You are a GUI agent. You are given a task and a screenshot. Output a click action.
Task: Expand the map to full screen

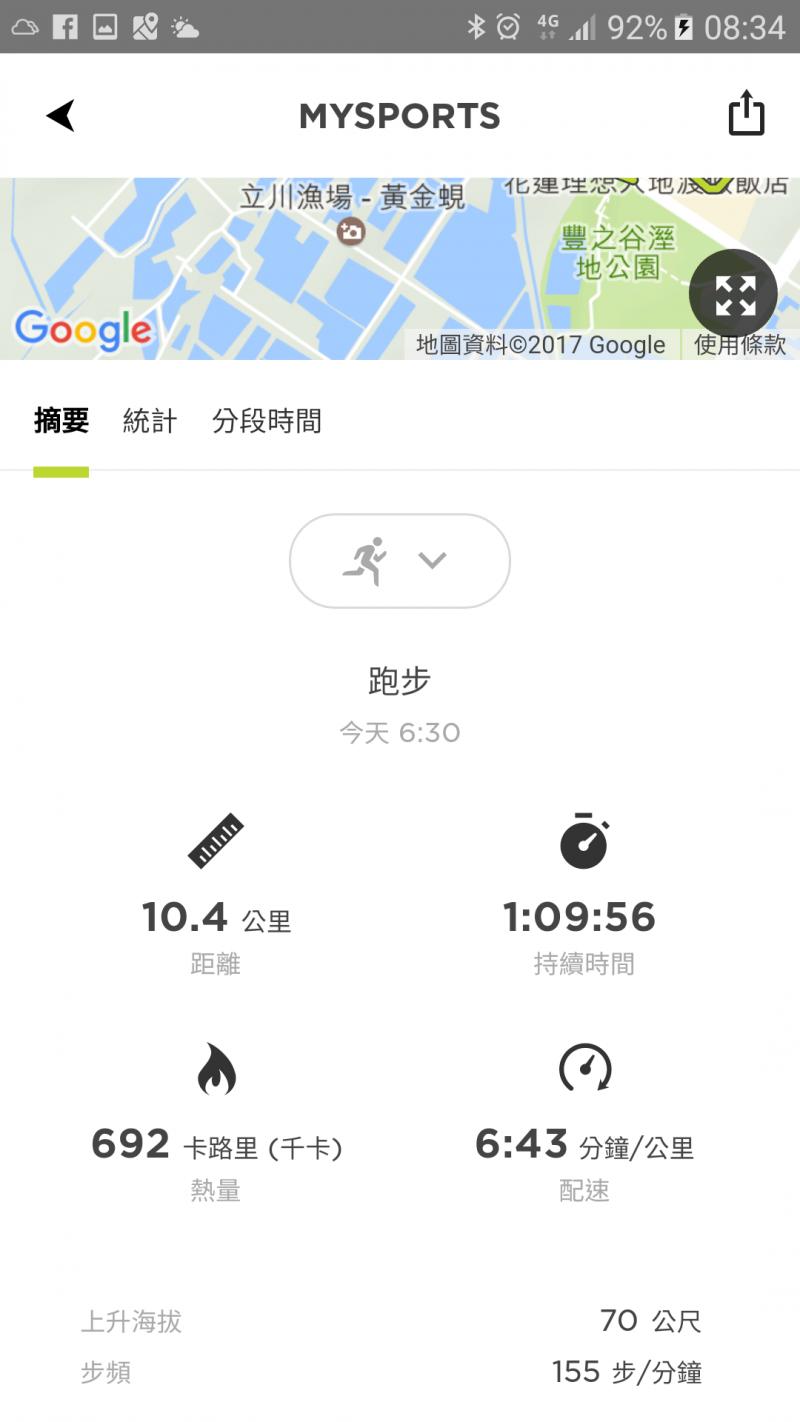coord(734,295)
